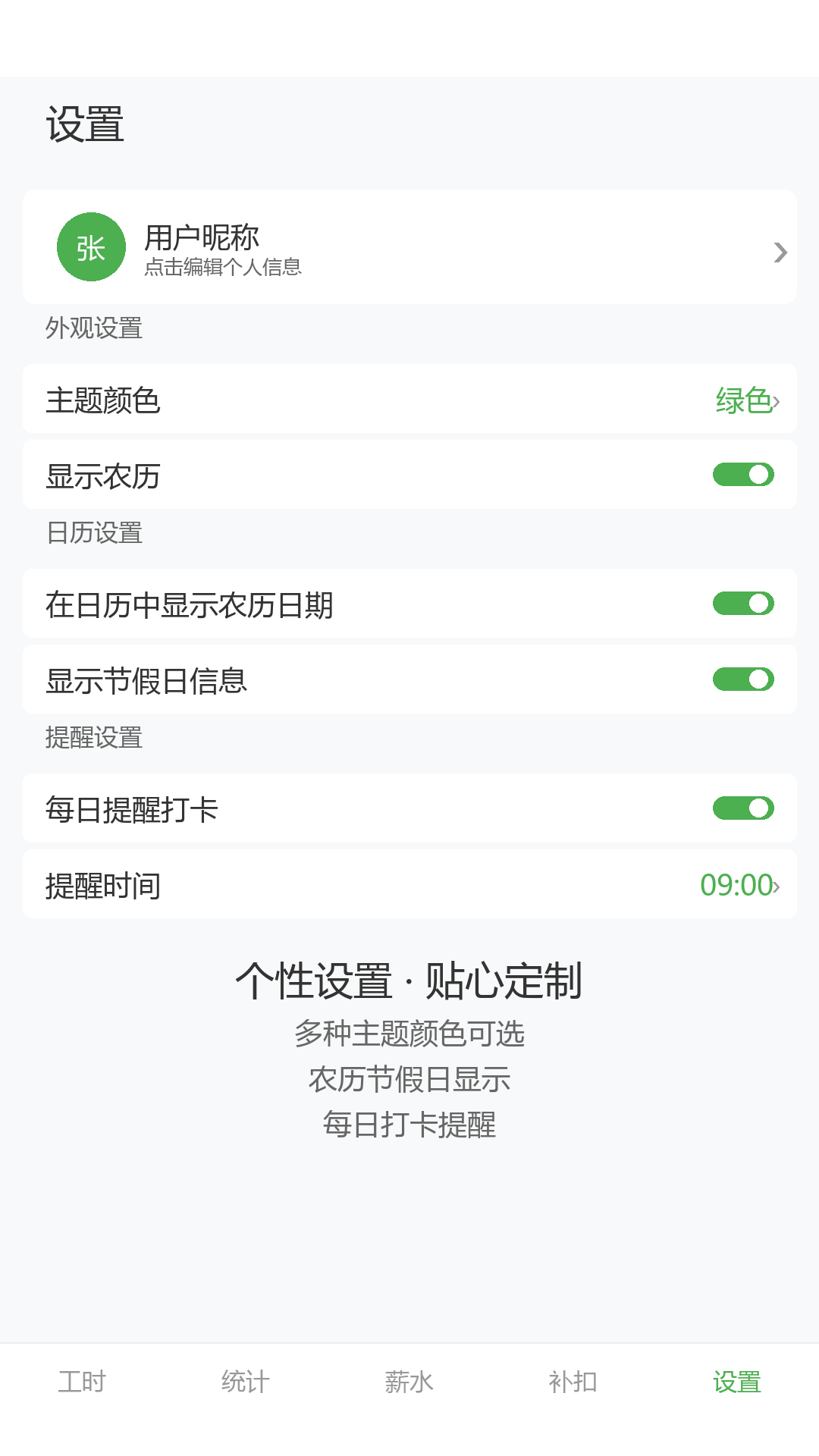Switch to the 工时 tab
The image size is (819, 1456).
pos(81,1382)
